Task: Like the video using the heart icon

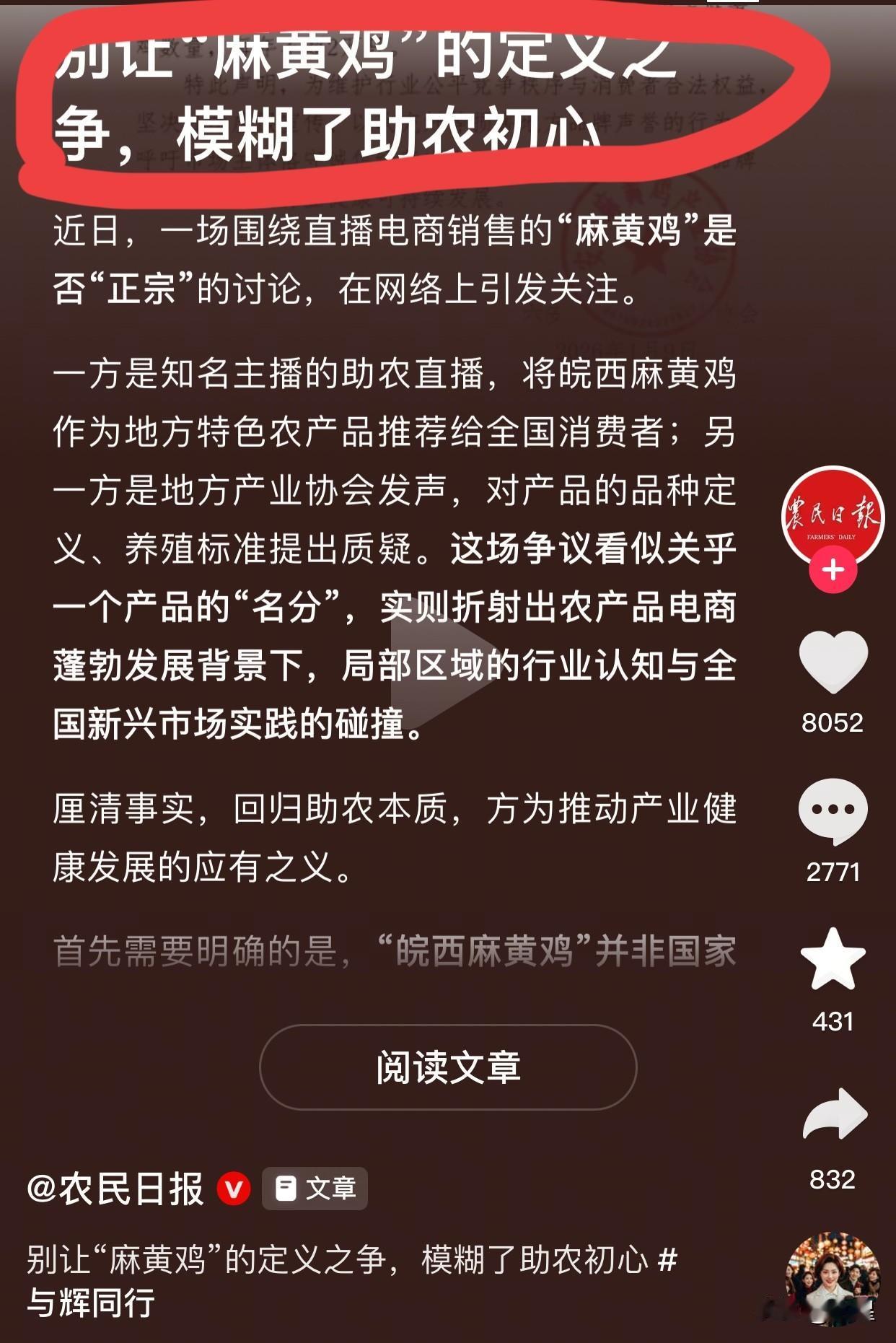Action: [x=833, y=655]
